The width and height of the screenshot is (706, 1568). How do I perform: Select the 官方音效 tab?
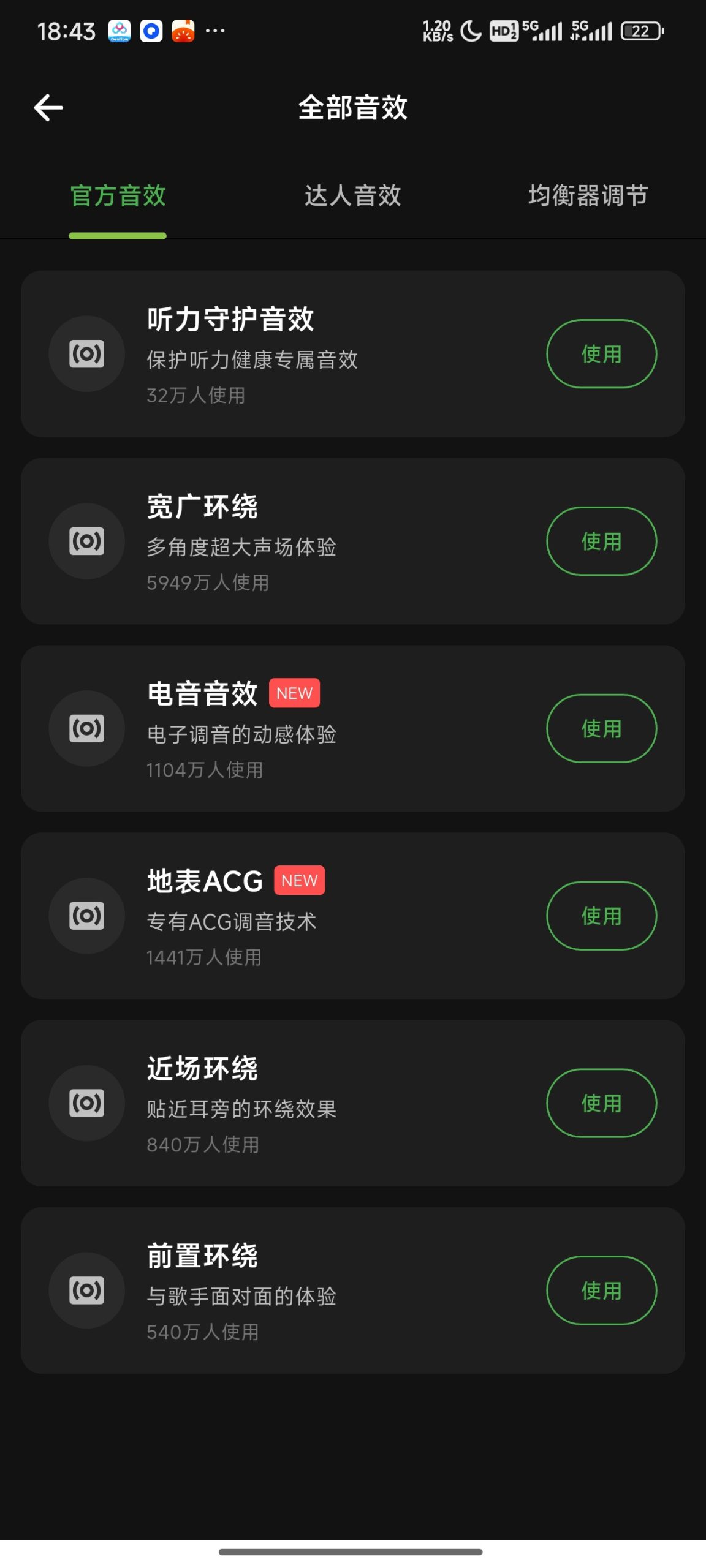118,196
